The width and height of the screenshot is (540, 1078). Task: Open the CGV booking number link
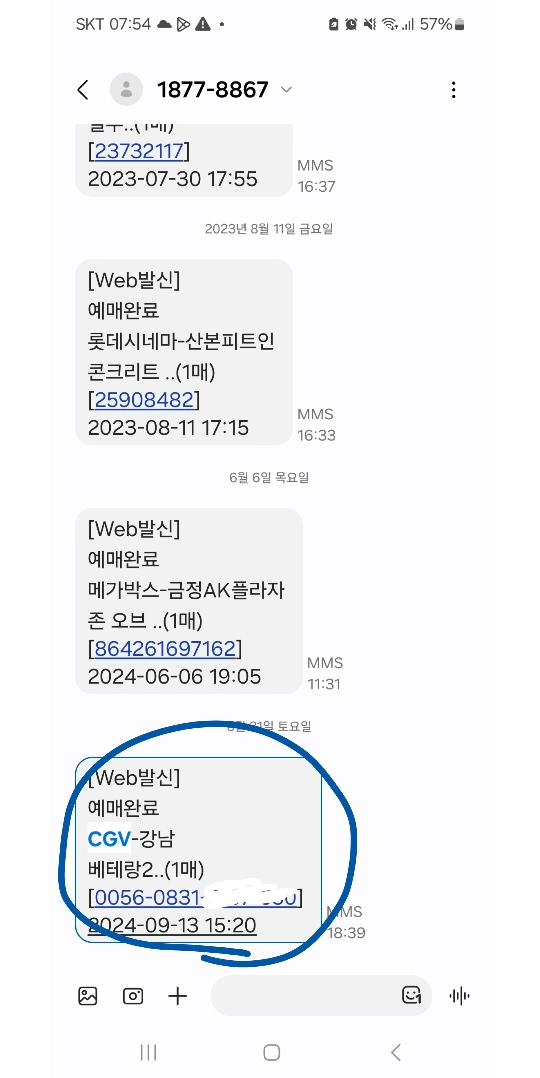click(x=195, y=897)
